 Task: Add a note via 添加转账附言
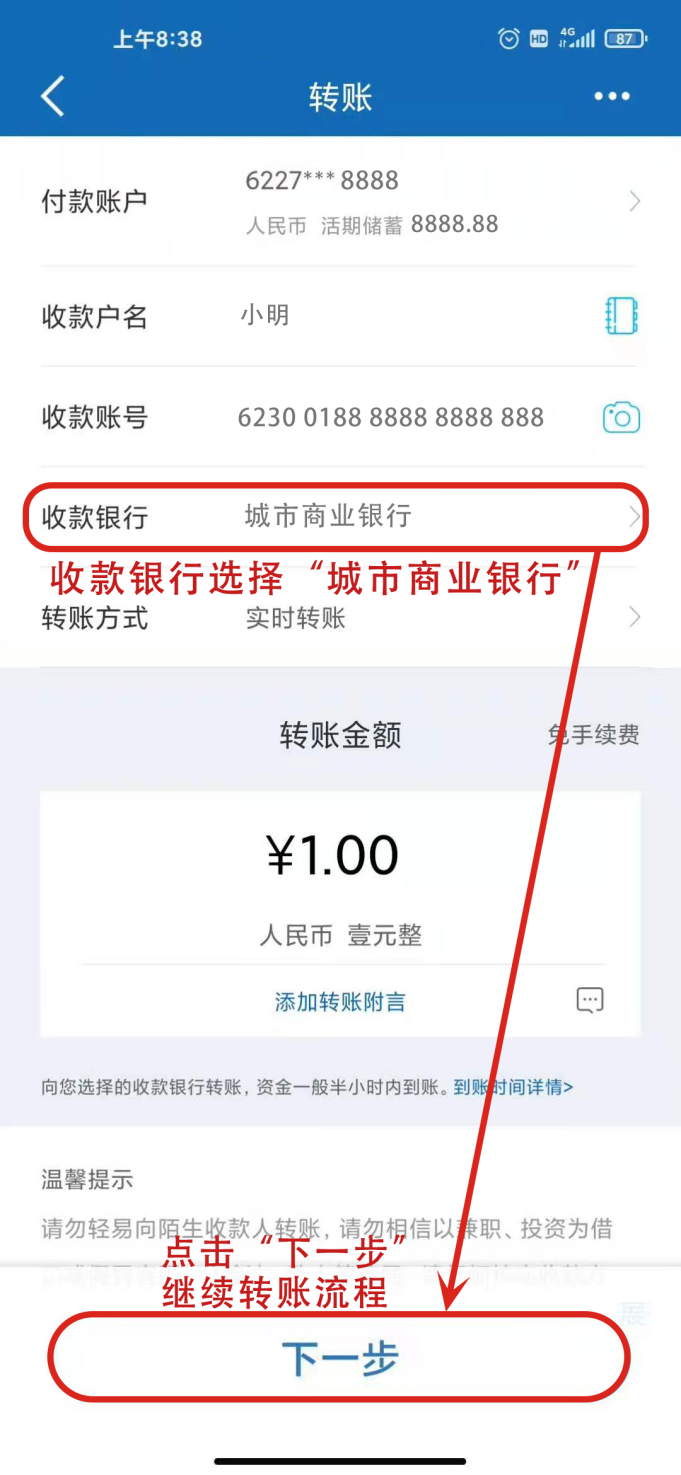340,1001
